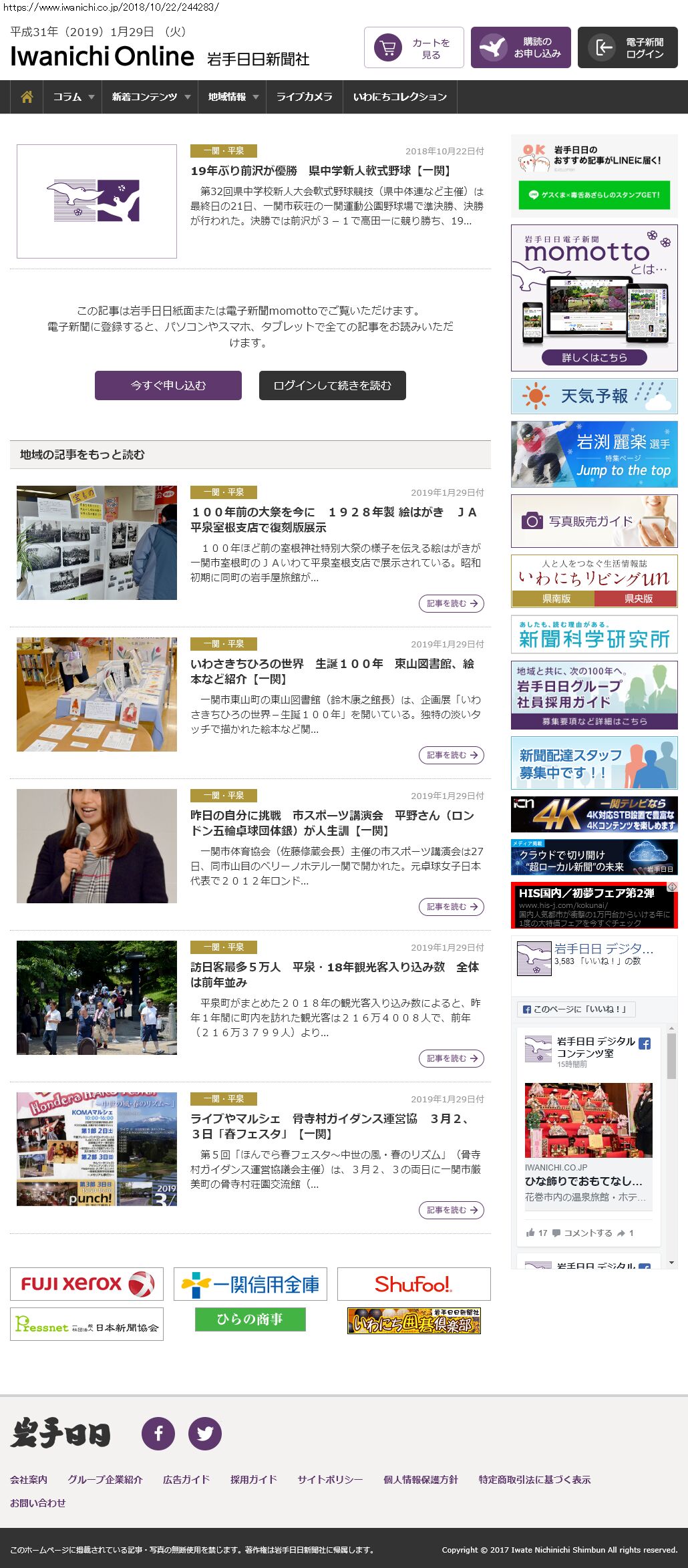Screen dimensions: 688x1568
Task: Expand the 新着コンテンツ menu
Action: point(150,97)
